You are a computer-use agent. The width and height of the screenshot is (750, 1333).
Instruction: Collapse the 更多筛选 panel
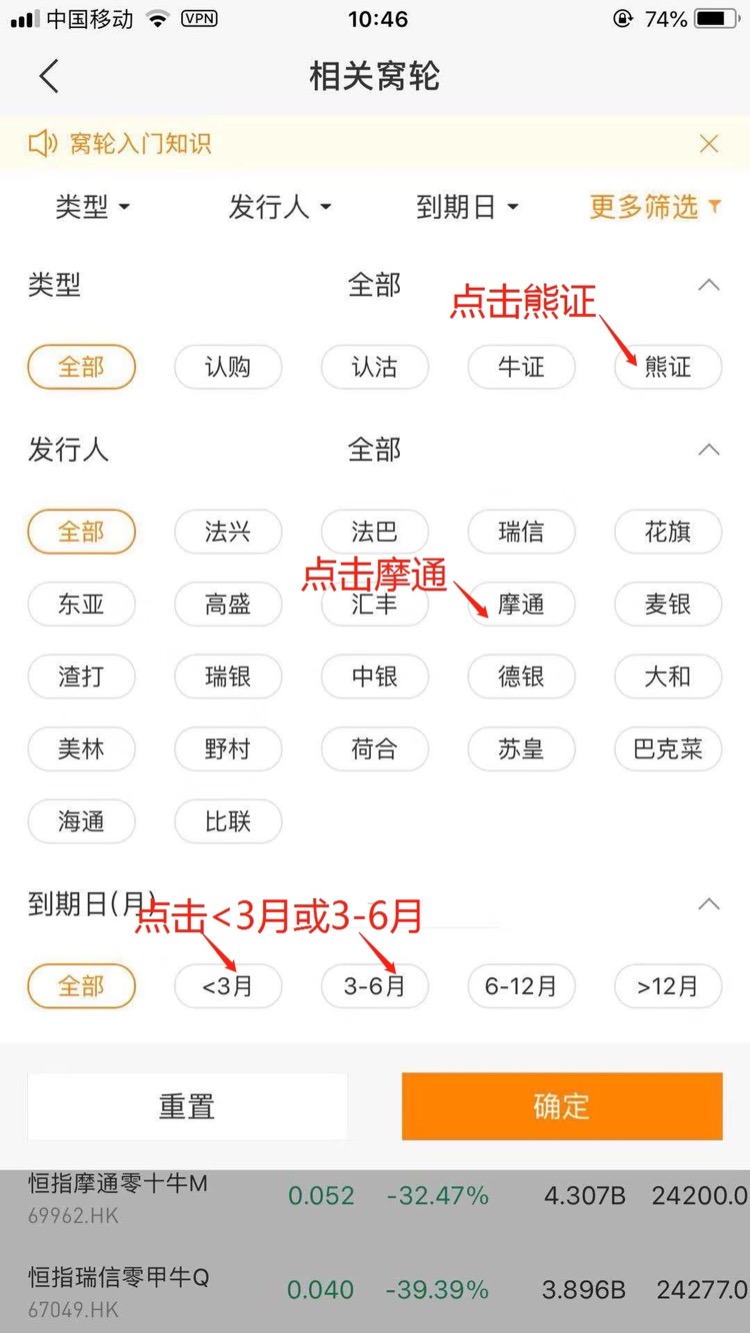tap(655, 207)
